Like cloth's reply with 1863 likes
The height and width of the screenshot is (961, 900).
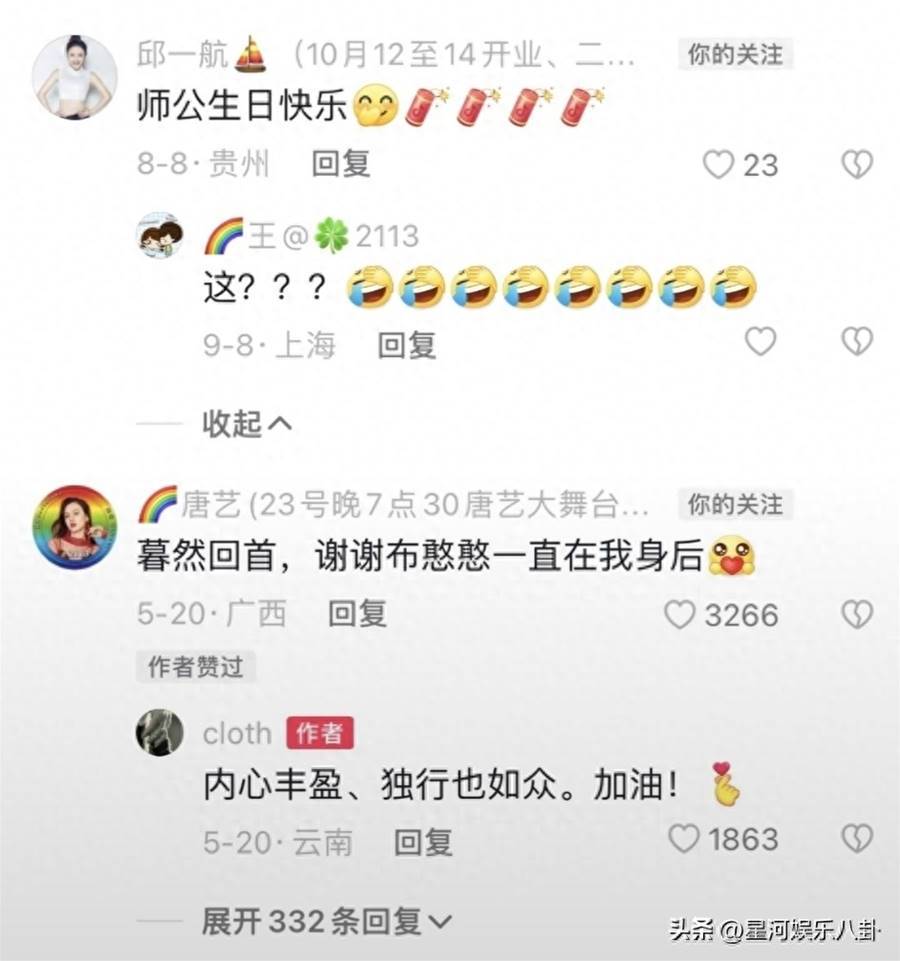(x=684, y=839)
